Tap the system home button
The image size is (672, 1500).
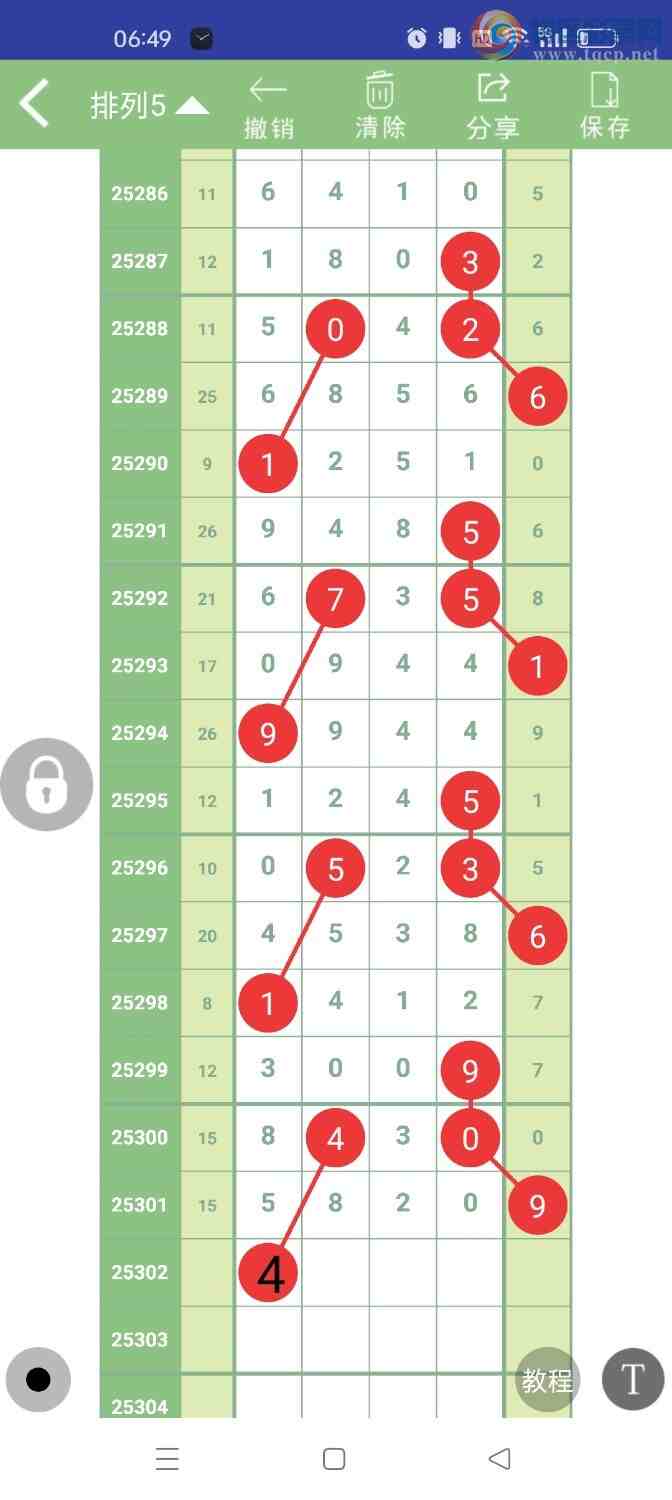click(x=335, y=1459)
